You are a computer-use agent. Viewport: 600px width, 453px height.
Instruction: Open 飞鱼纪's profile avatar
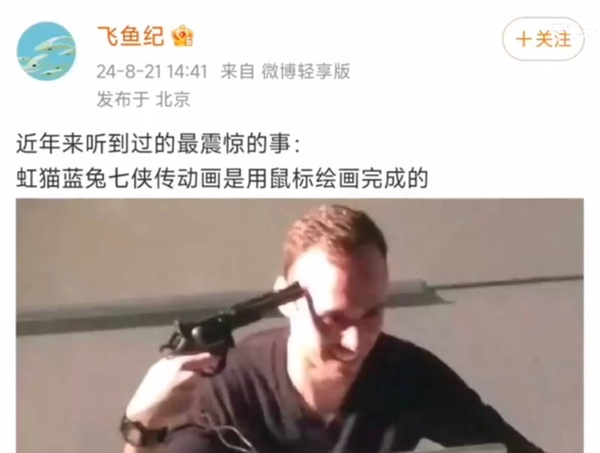click(46, 52)
